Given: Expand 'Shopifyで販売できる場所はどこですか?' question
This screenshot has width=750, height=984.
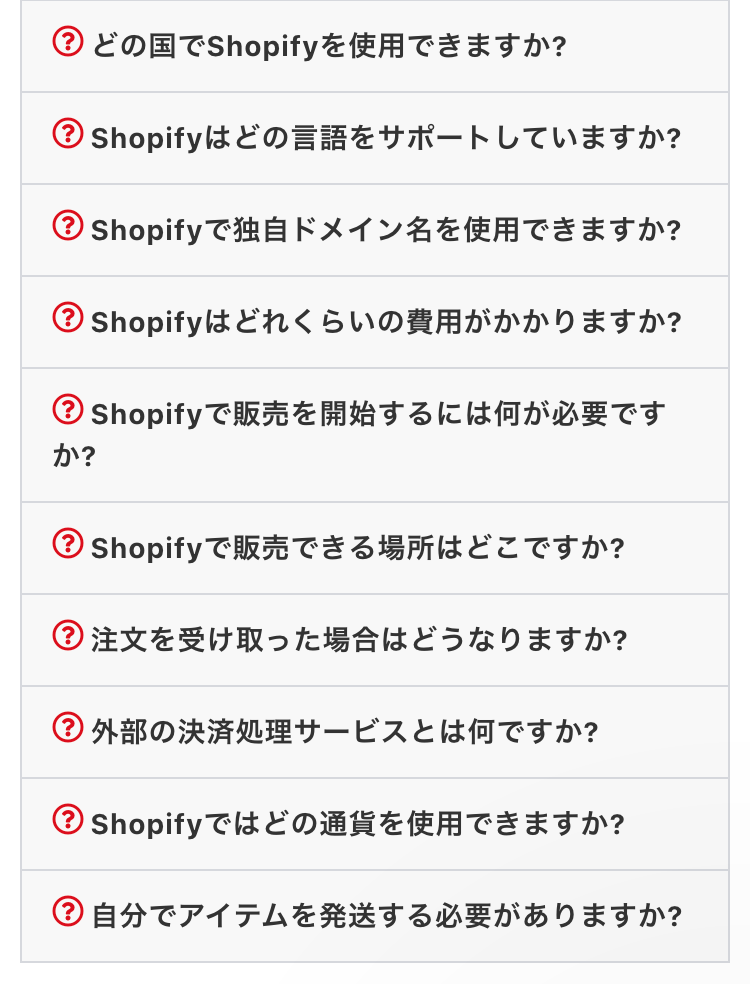Looking at the screenshot, I should click(357, 548).
